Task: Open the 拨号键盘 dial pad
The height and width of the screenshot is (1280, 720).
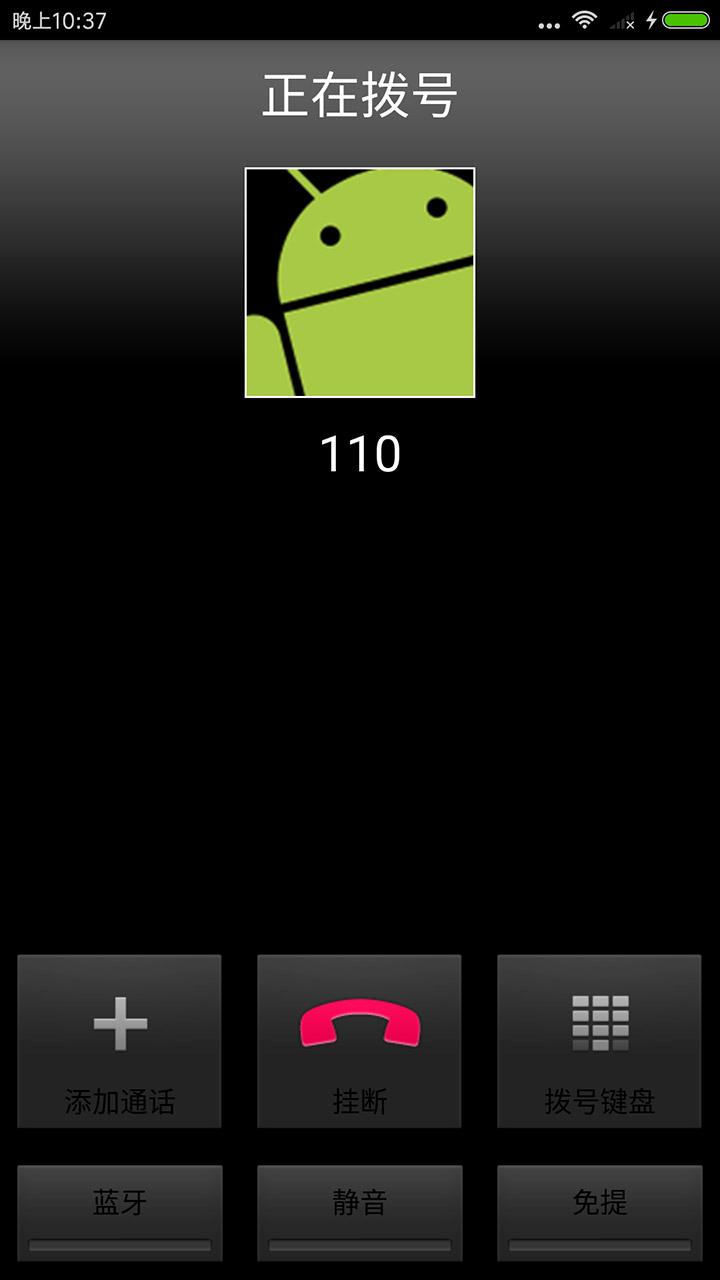Action: [x=599, y=1041]
